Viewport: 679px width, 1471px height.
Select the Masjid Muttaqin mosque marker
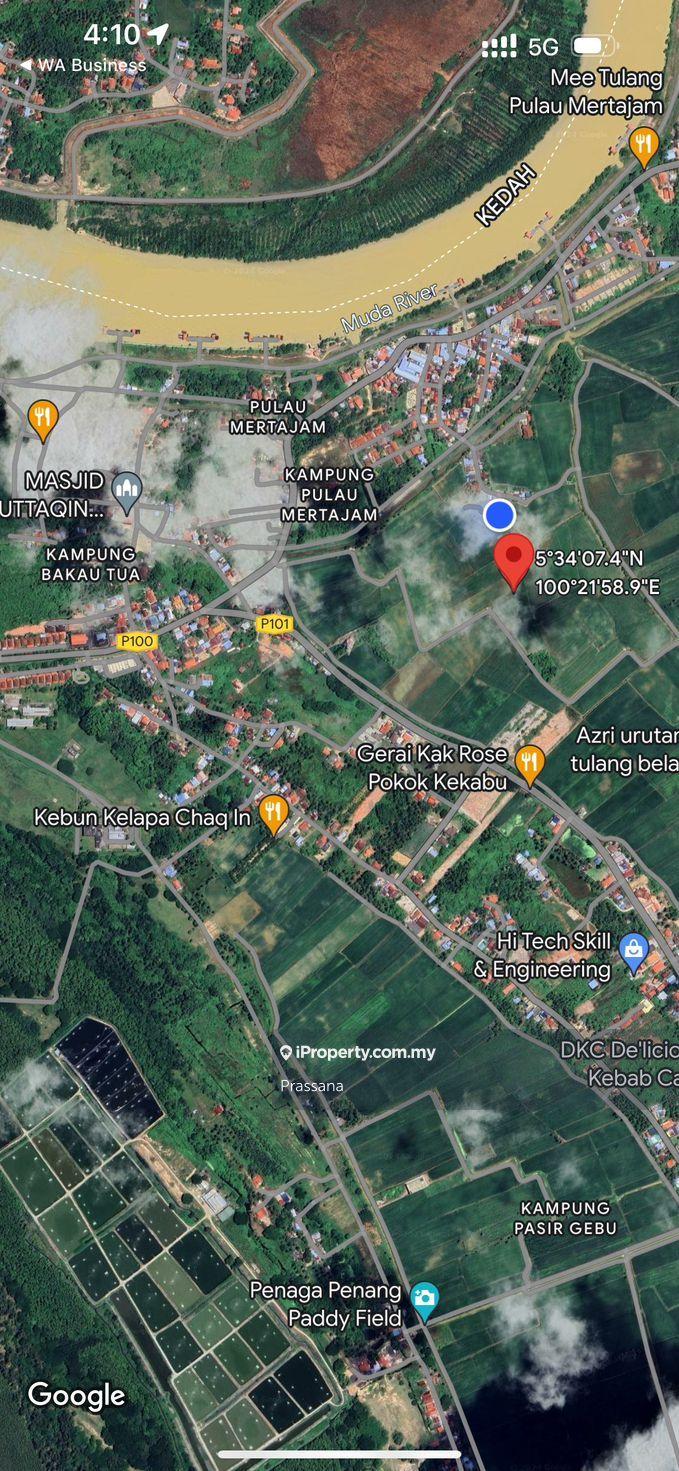(x=126, y=489)
